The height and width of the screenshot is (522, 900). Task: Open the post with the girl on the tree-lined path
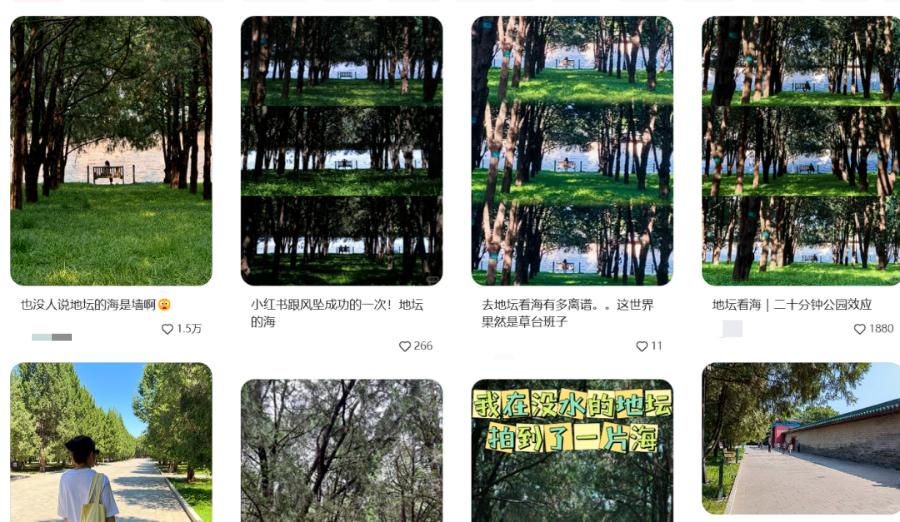coord(111,442)
